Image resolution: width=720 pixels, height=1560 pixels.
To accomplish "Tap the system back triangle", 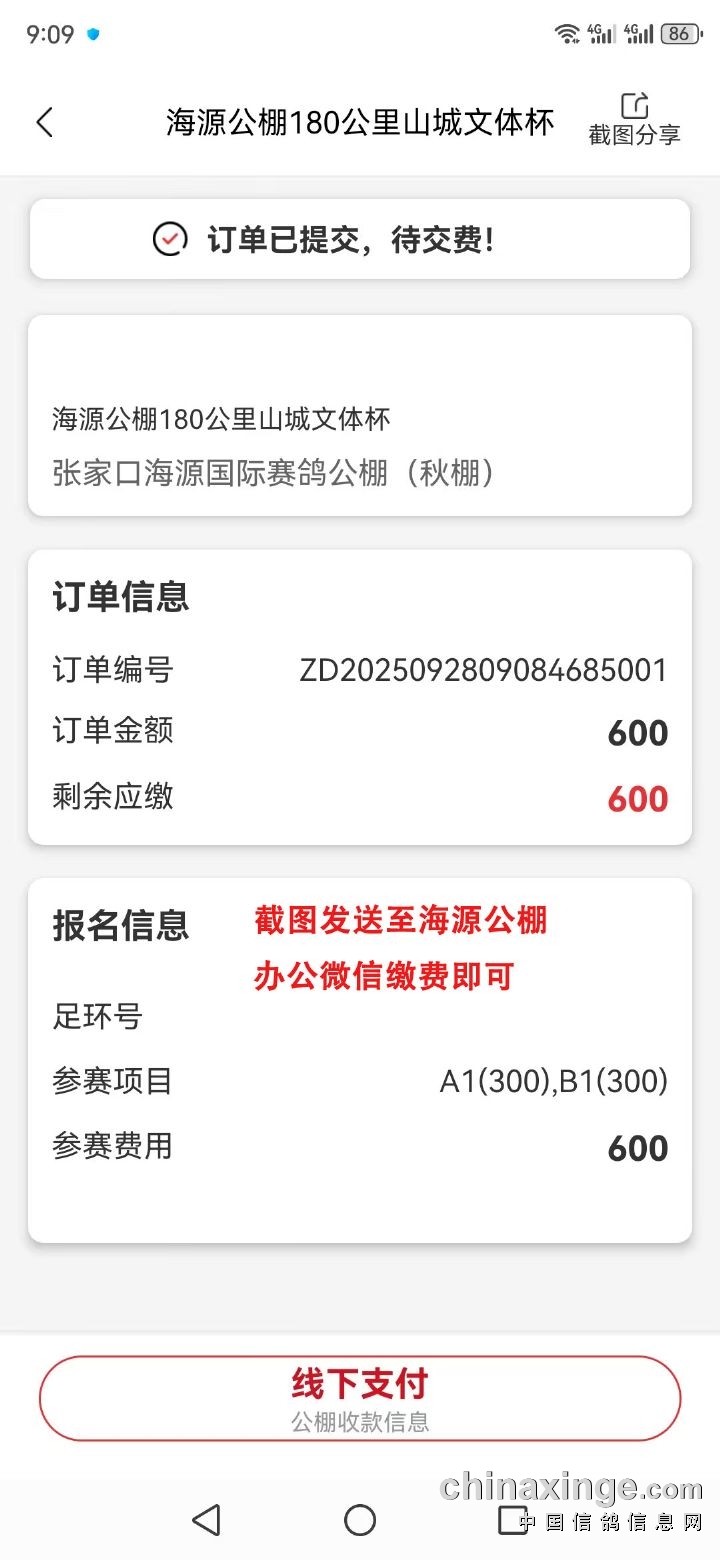I will point(206,1520).
